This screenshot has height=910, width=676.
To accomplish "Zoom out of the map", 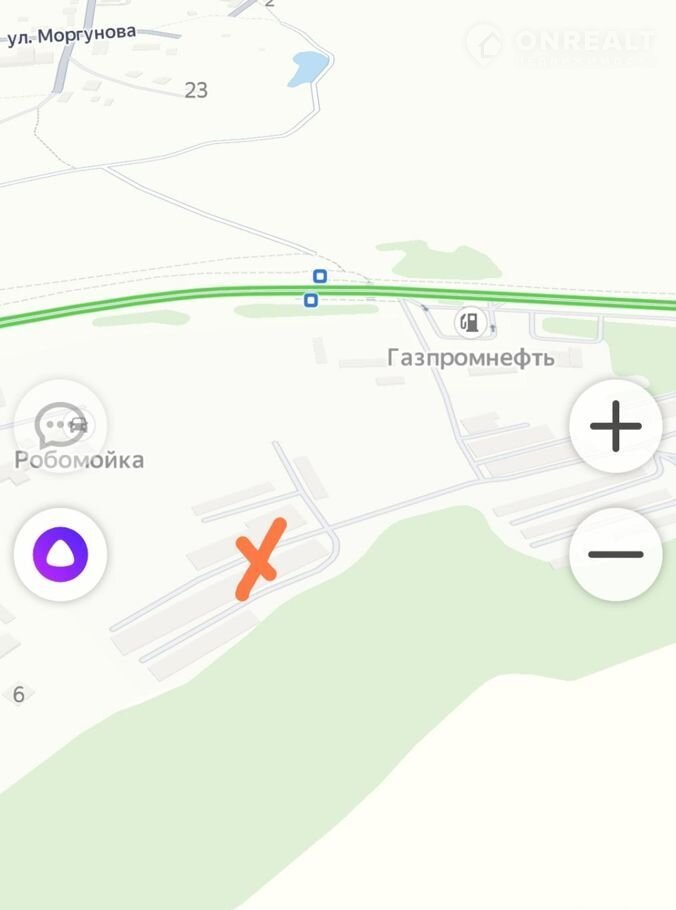I will [615, 554].
